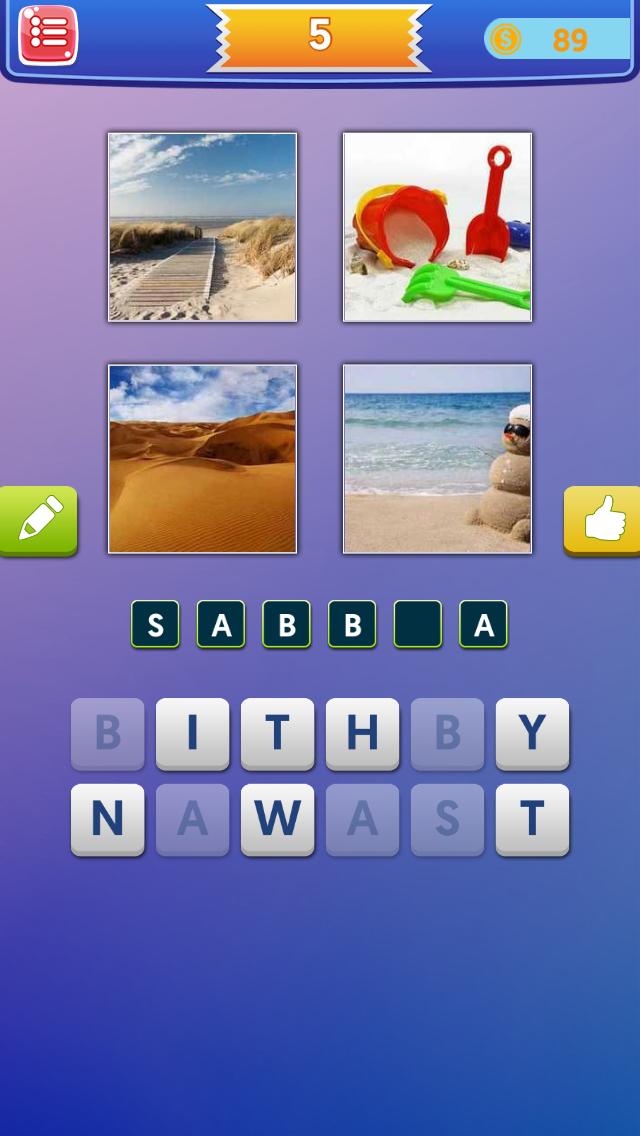
Task: Select the letter I tile
Action: (x=192, y=734)
